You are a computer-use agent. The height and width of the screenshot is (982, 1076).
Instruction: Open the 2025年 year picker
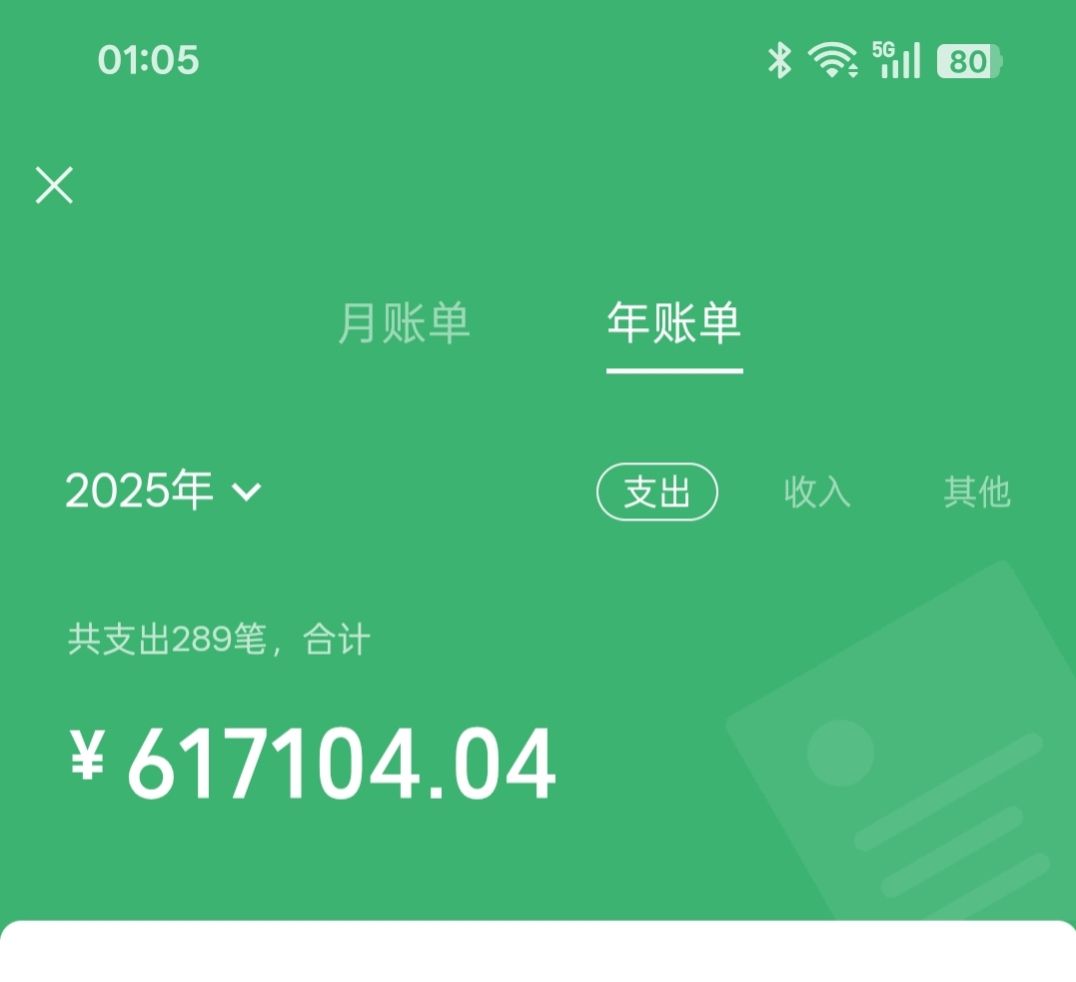tap(163, 491)
